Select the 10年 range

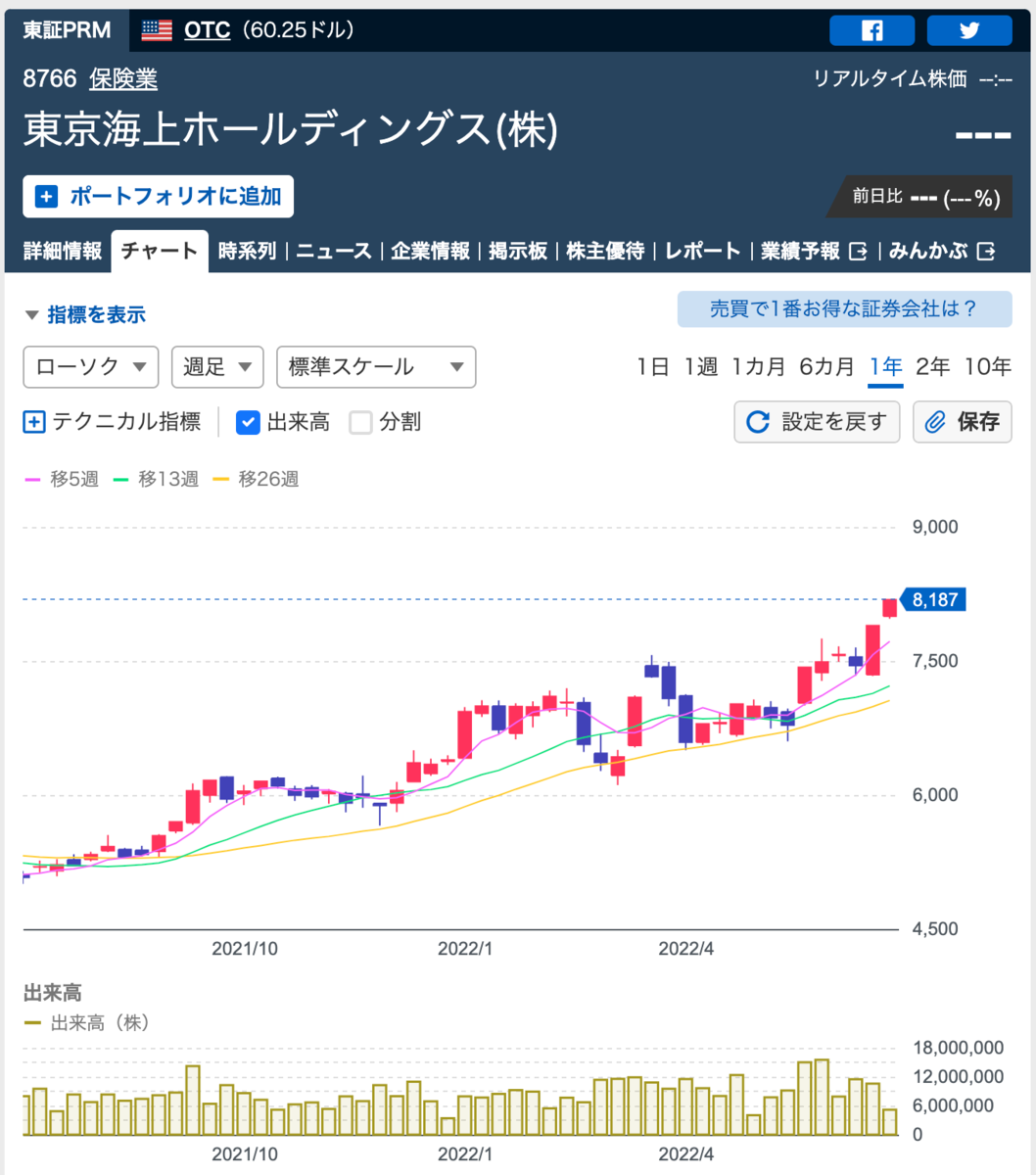coord(987,367)
